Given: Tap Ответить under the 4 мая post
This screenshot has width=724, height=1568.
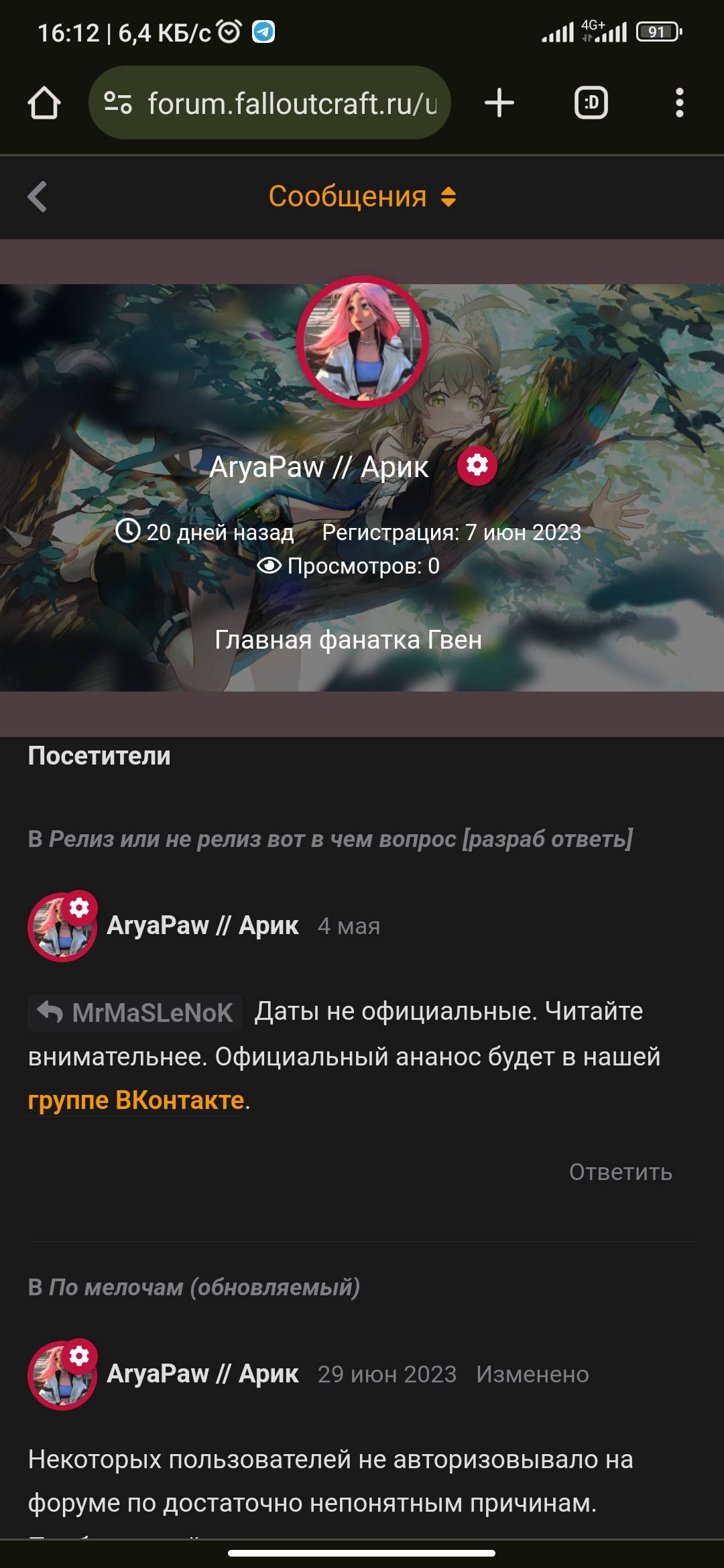Looking at the screenshot, I should (620, 1172).
